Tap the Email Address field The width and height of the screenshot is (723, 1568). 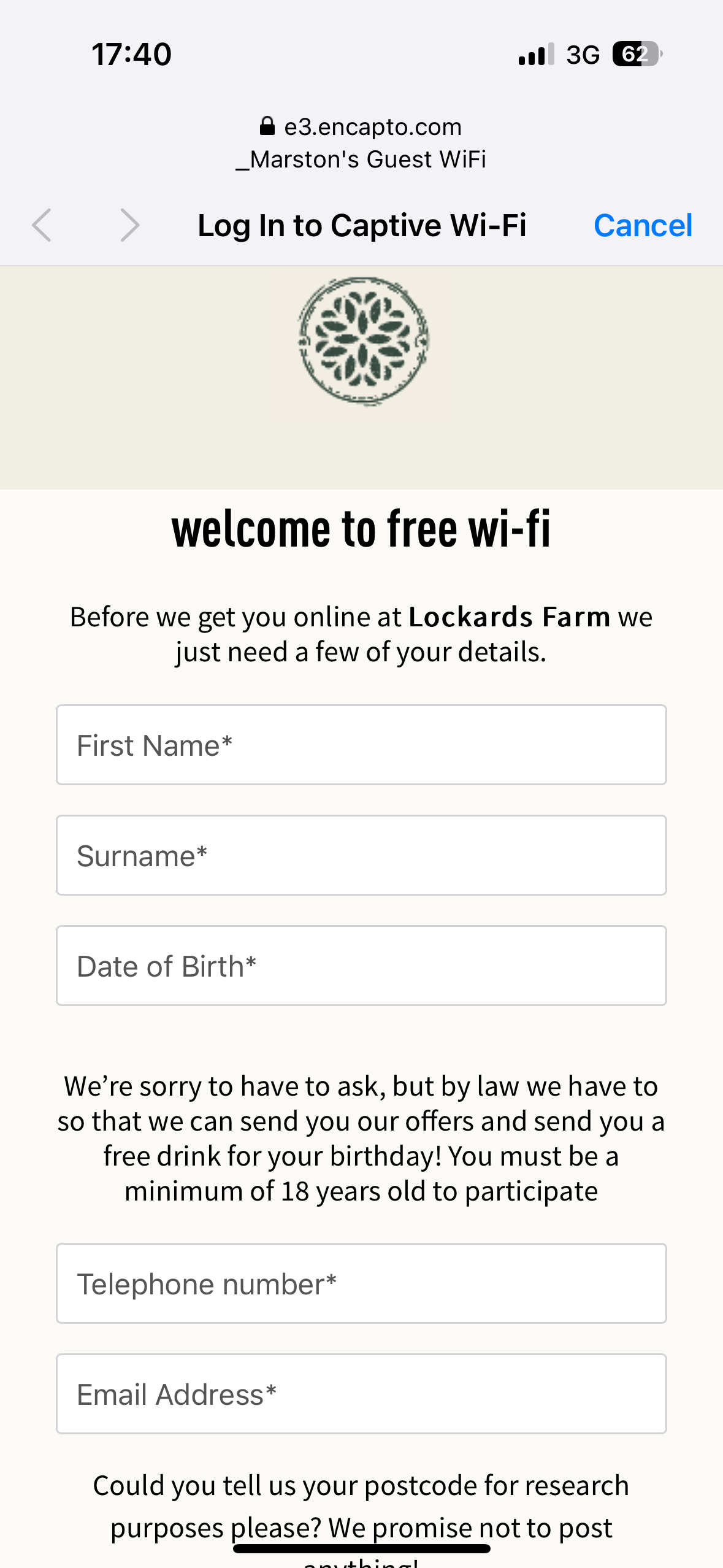(361, 1394)
